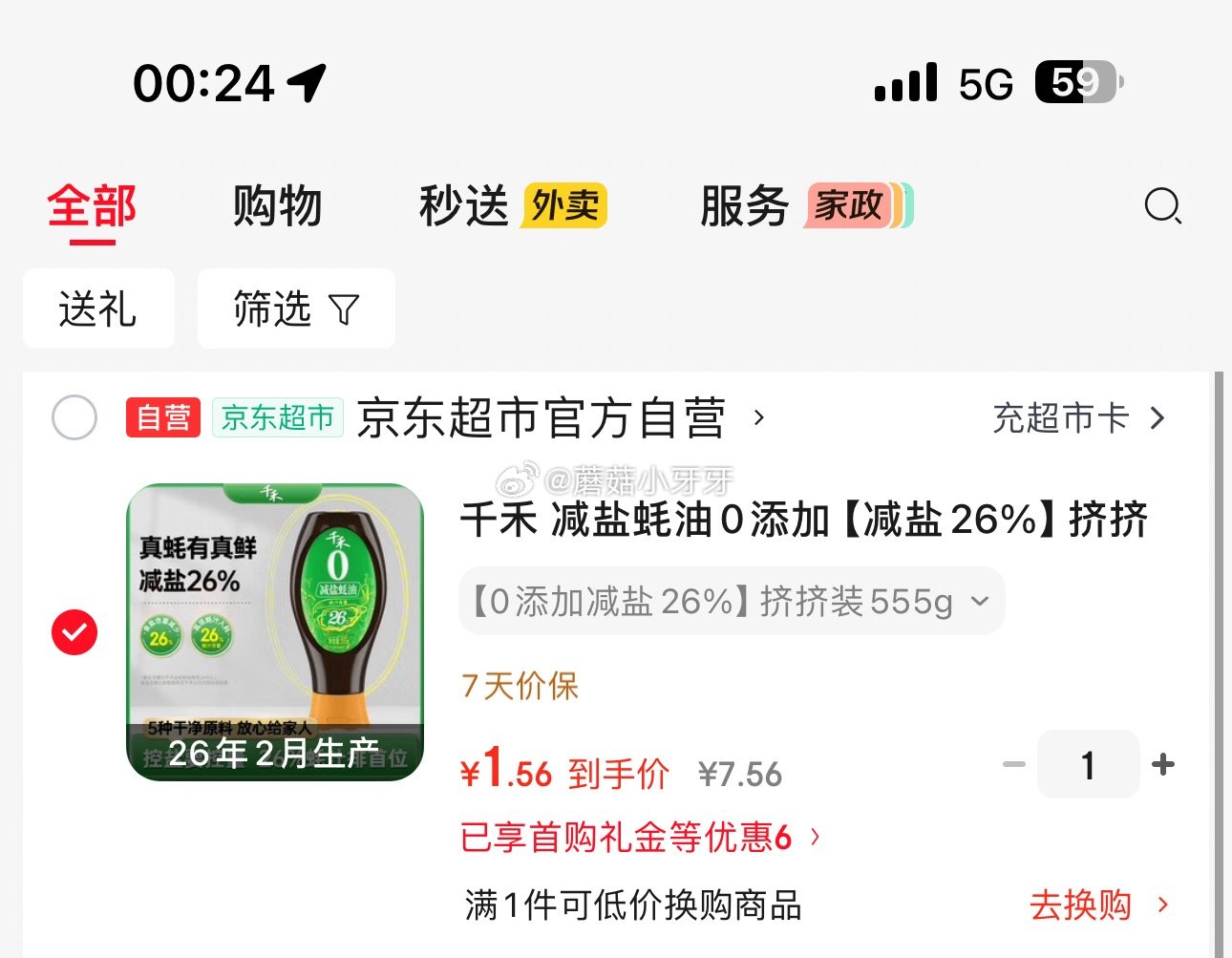Image resolution: width=1232 pixels, height=958 pixels.
Task: Switch to the 购物 tab
Action: point(277,206)
